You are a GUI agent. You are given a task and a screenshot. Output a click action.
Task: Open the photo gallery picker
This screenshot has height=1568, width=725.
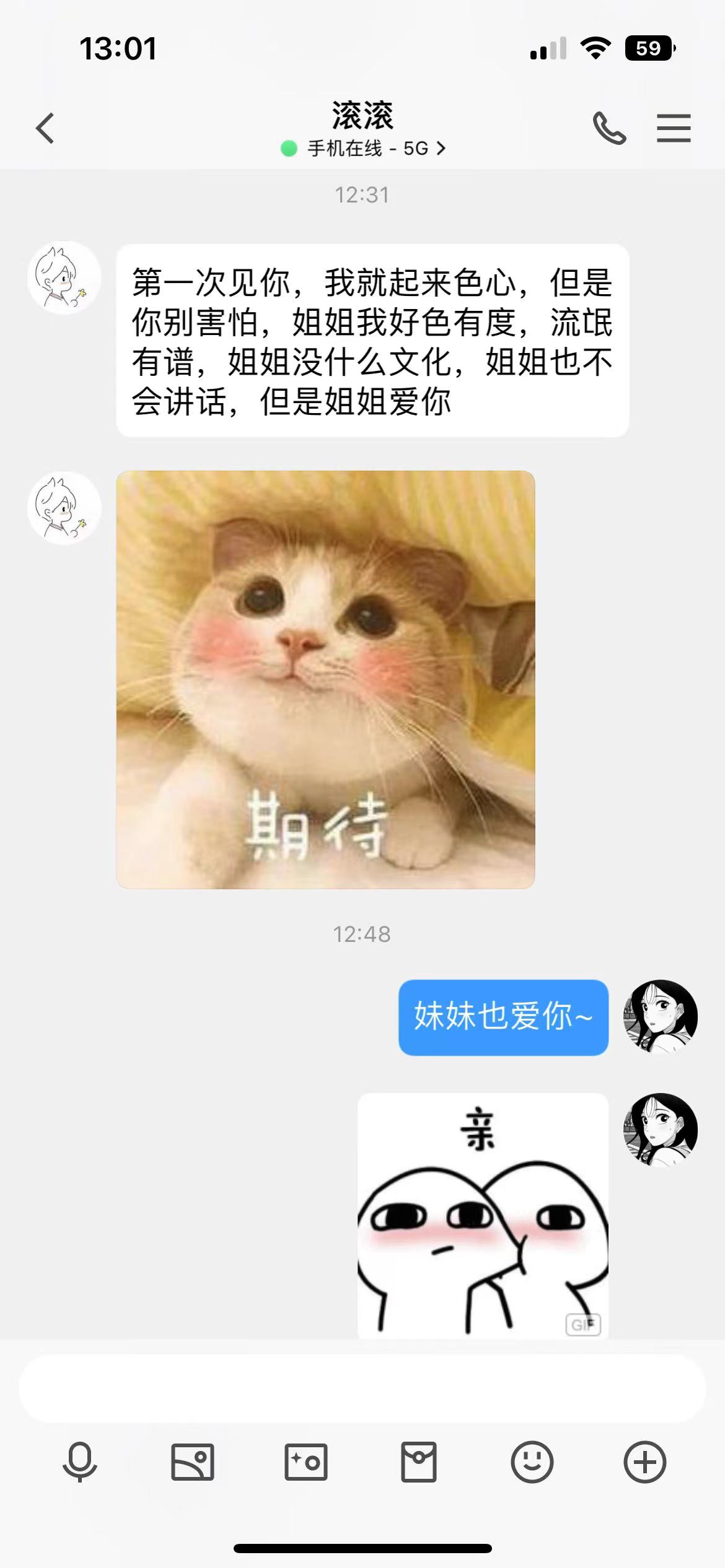[193, 1462]
